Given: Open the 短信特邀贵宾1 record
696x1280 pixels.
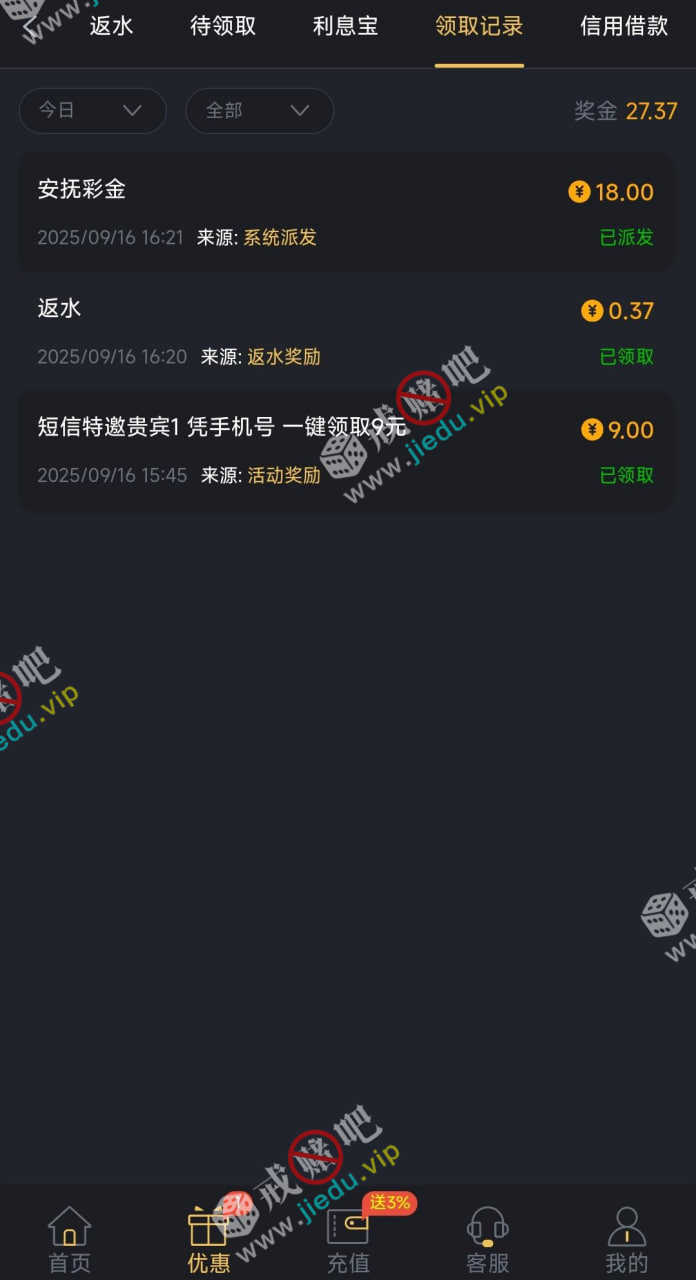Looking at the screenshot, I should pyautogui.click(x=345, y=450).
